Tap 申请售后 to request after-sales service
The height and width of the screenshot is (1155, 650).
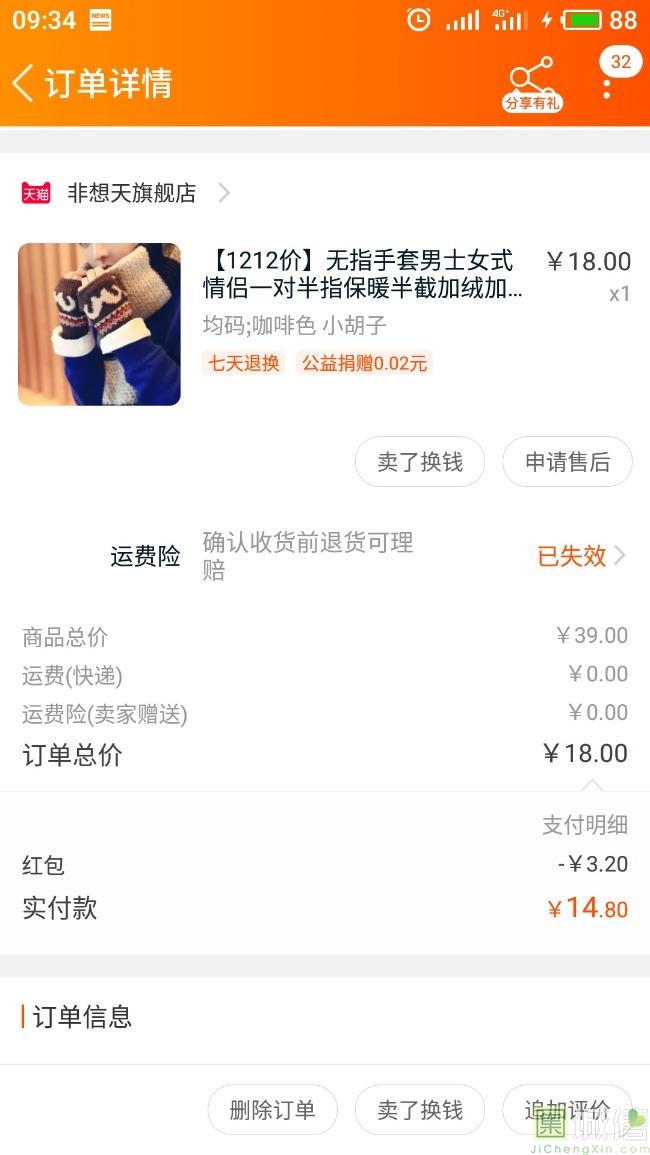(567, 462)
